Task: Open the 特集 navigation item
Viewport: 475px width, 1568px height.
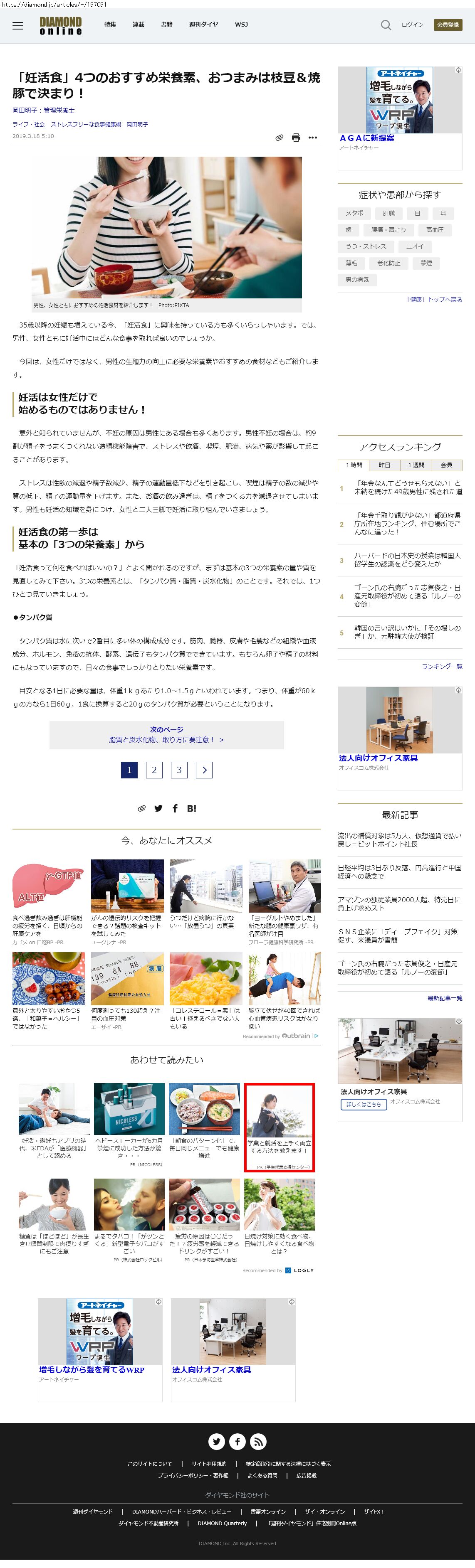Action: tap(110, 25)
